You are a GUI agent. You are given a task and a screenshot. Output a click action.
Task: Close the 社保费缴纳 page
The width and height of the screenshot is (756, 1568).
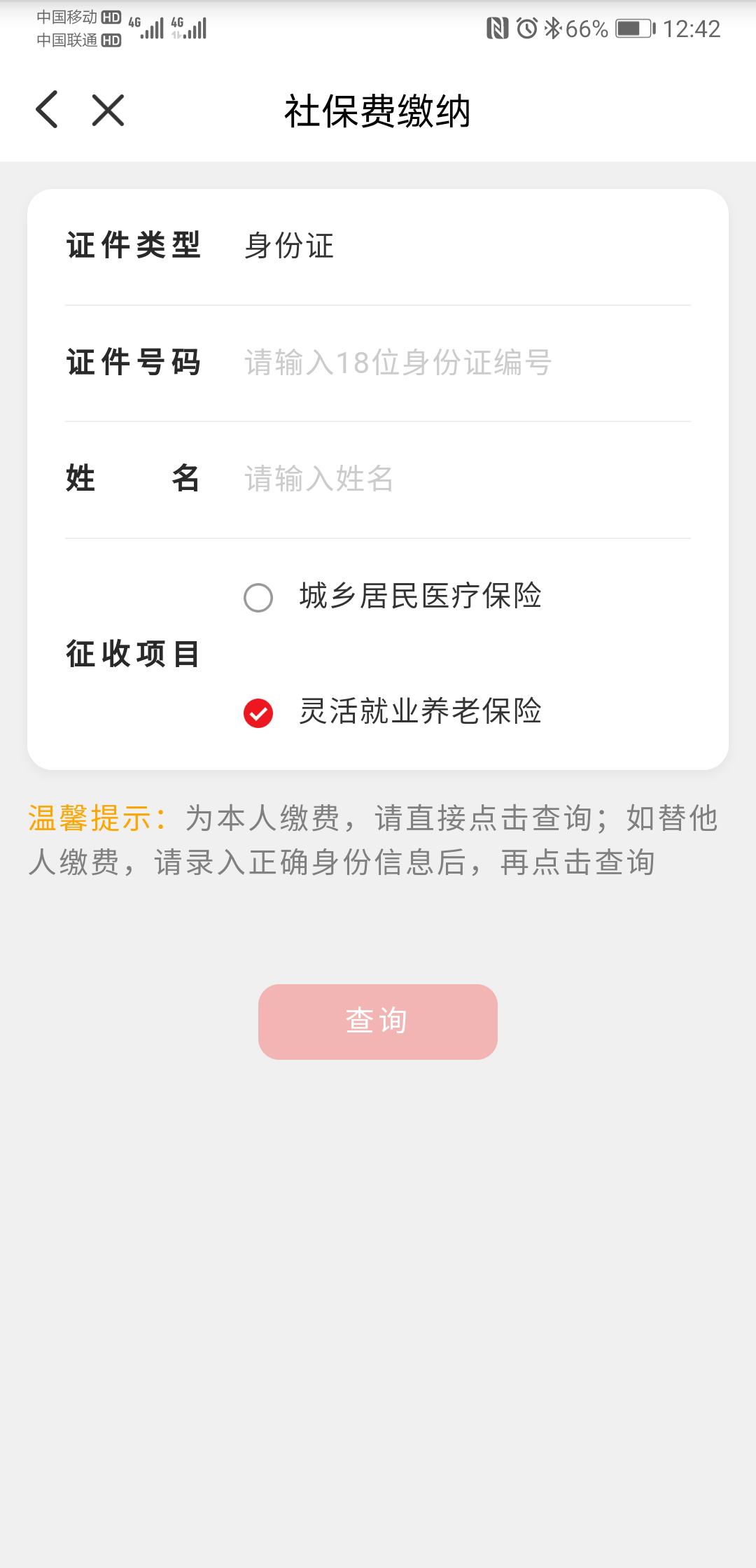[x=108, y=111]
